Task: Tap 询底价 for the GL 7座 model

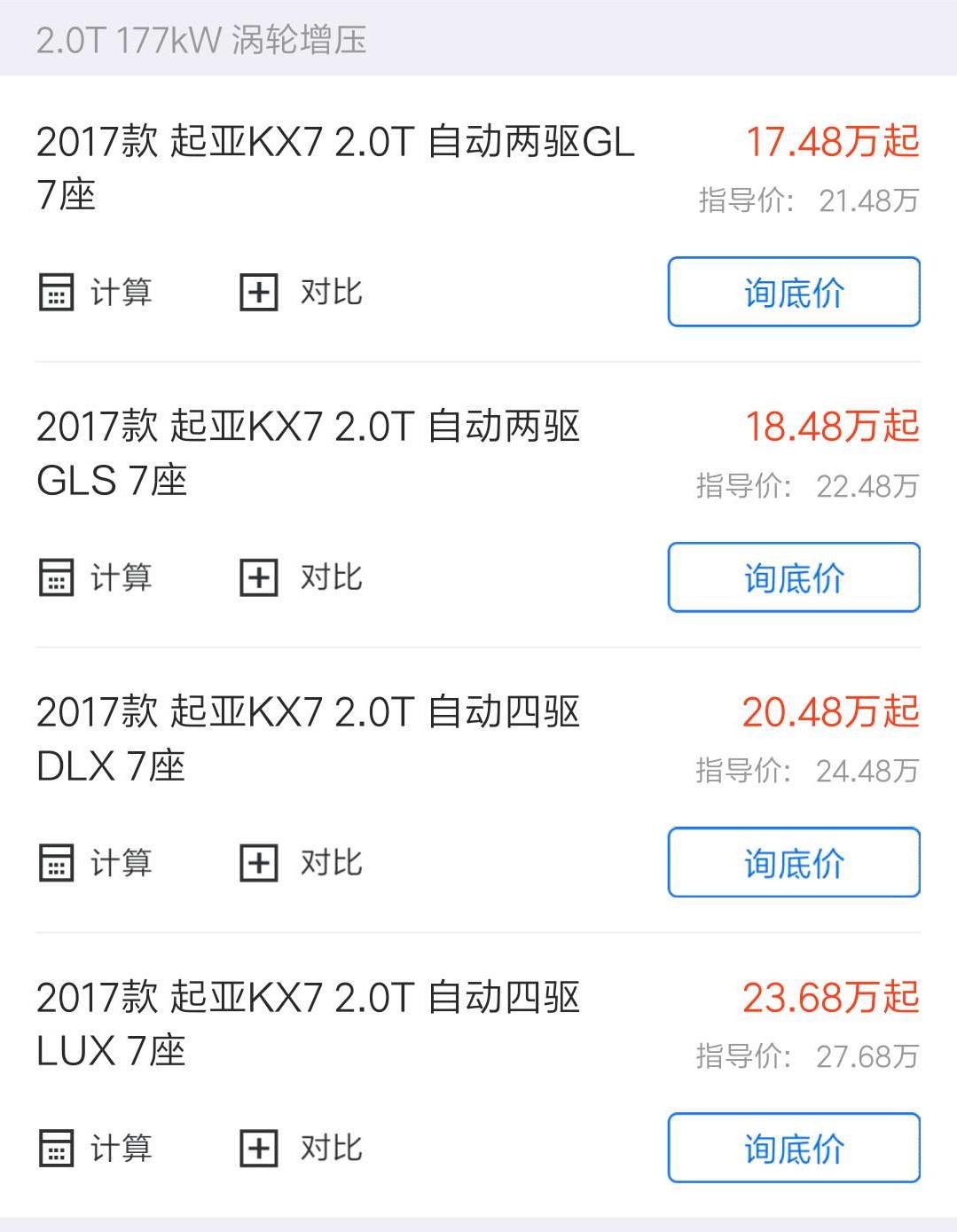Action: pyautogui.click(x=794, y=293)
